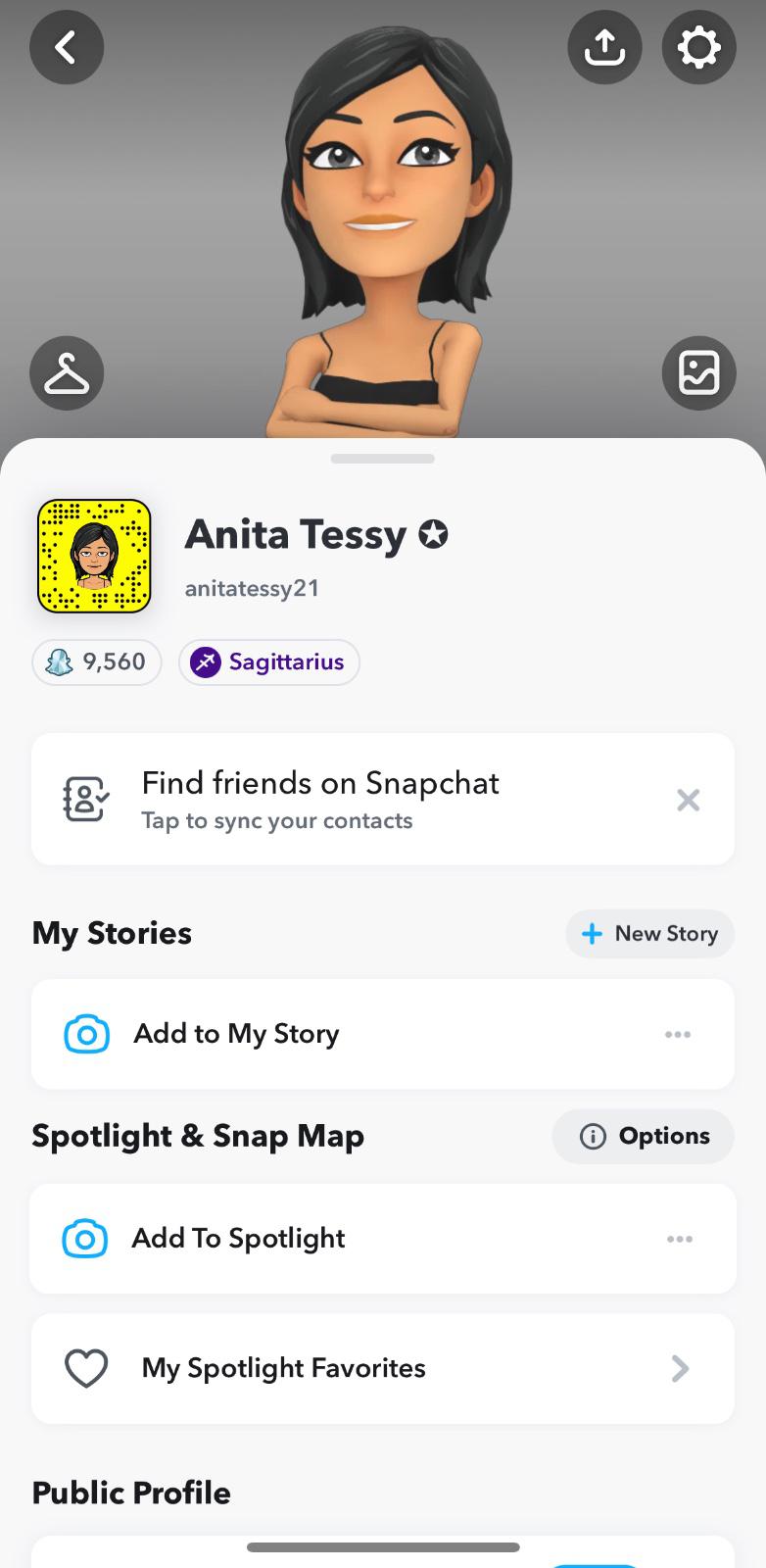Image resolution: width=766 pixels, height=1568 pixels.
Task: Open more options for Add To Spotlight
Action: (679, 1240)
